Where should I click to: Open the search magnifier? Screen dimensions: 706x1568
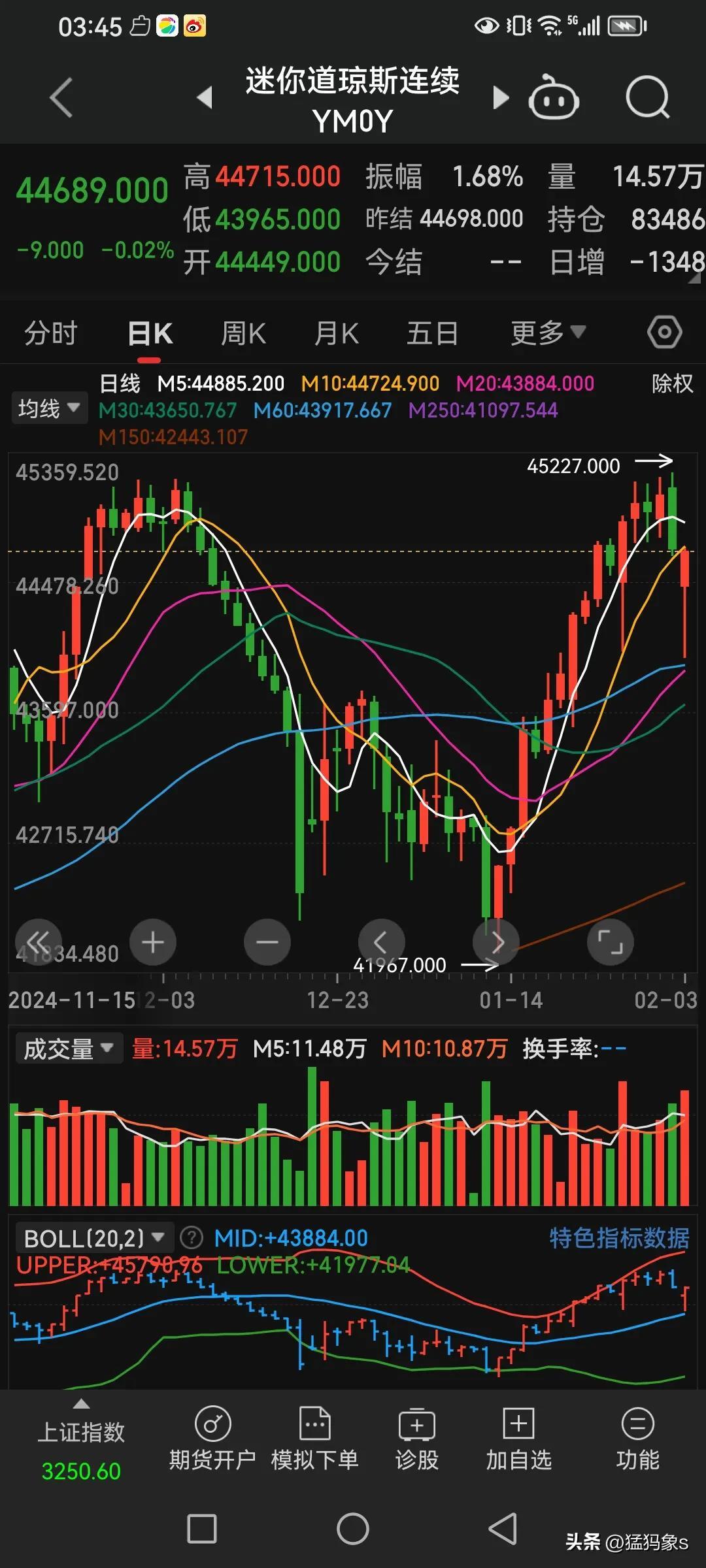[647, 98]
